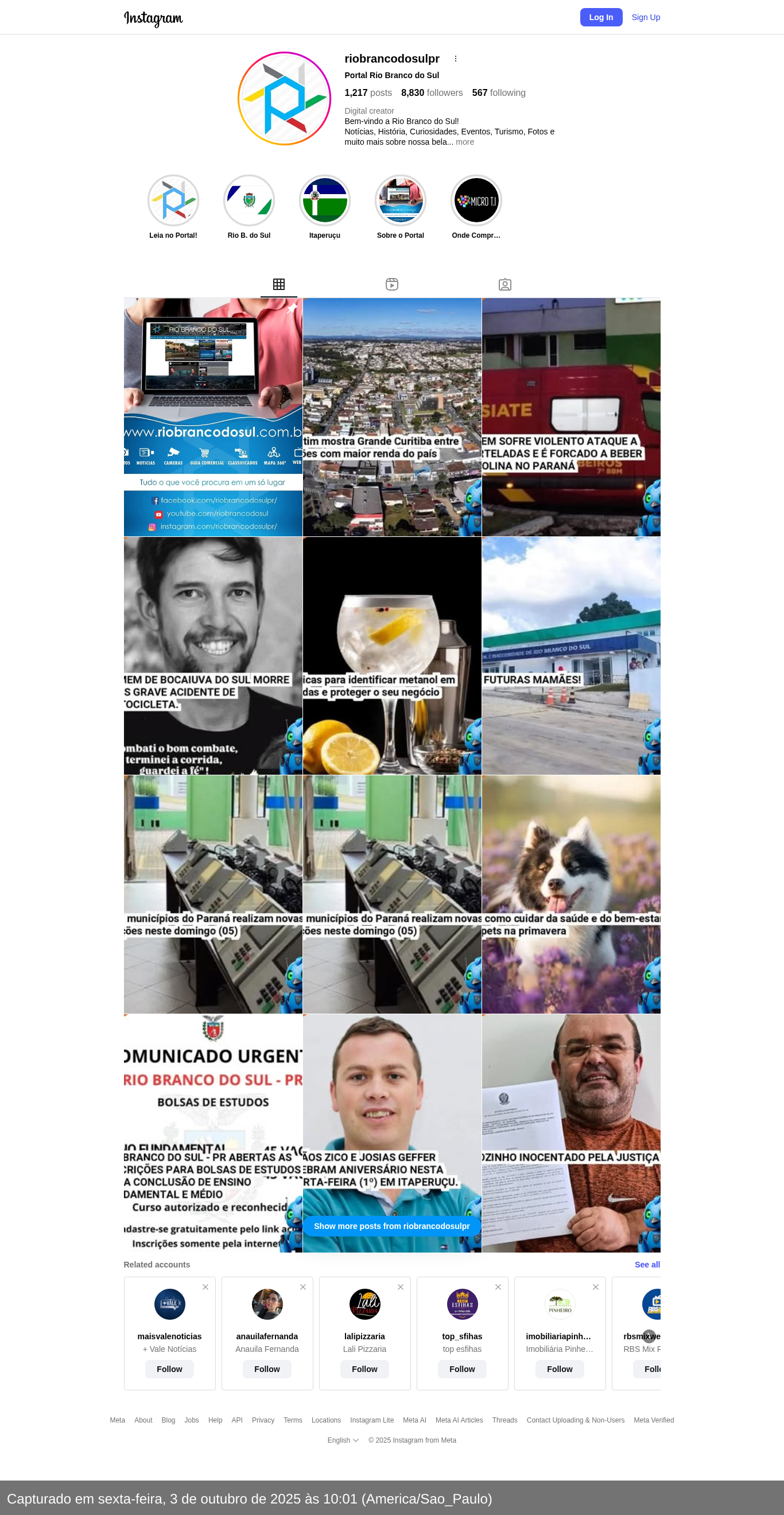Open the "Leia no Portal!" story highlight
Screen dimensions: 784x1515
click(x=173, y=201)
